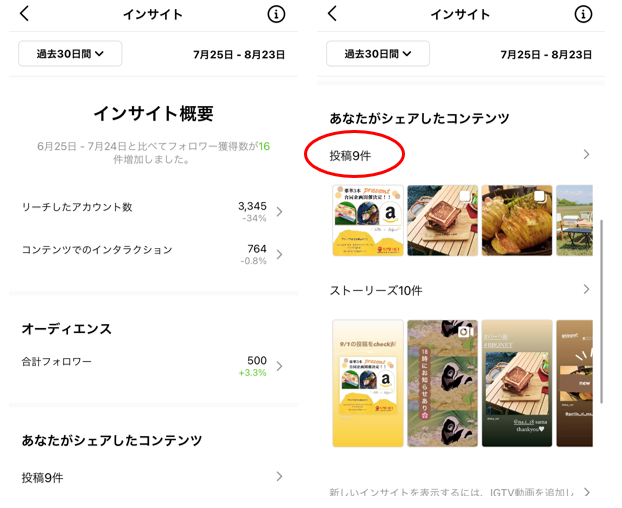View 合計フォロワー audience details
Viewport: 622px width, 508px height.
[x=150, y=366]
